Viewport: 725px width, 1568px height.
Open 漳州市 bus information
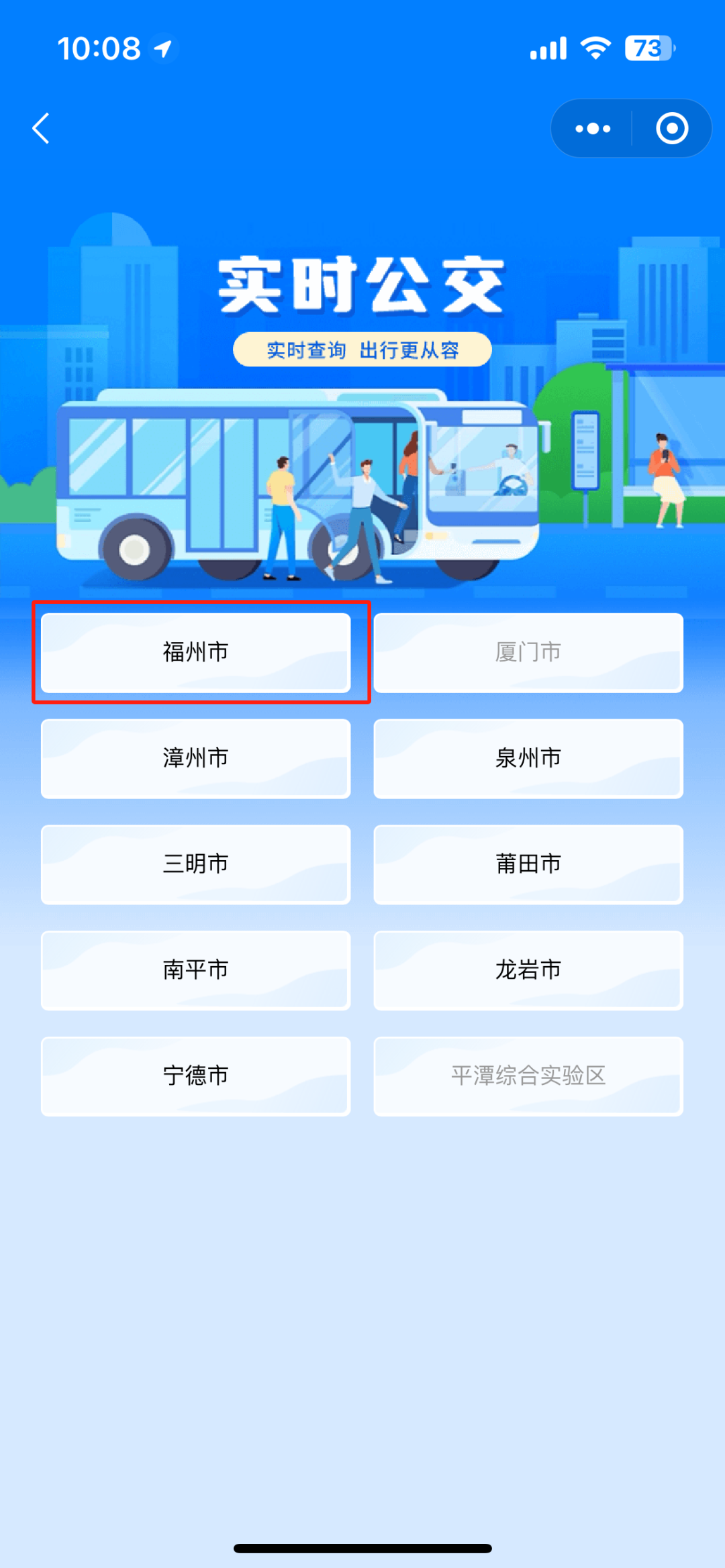(x=195, y=758)
